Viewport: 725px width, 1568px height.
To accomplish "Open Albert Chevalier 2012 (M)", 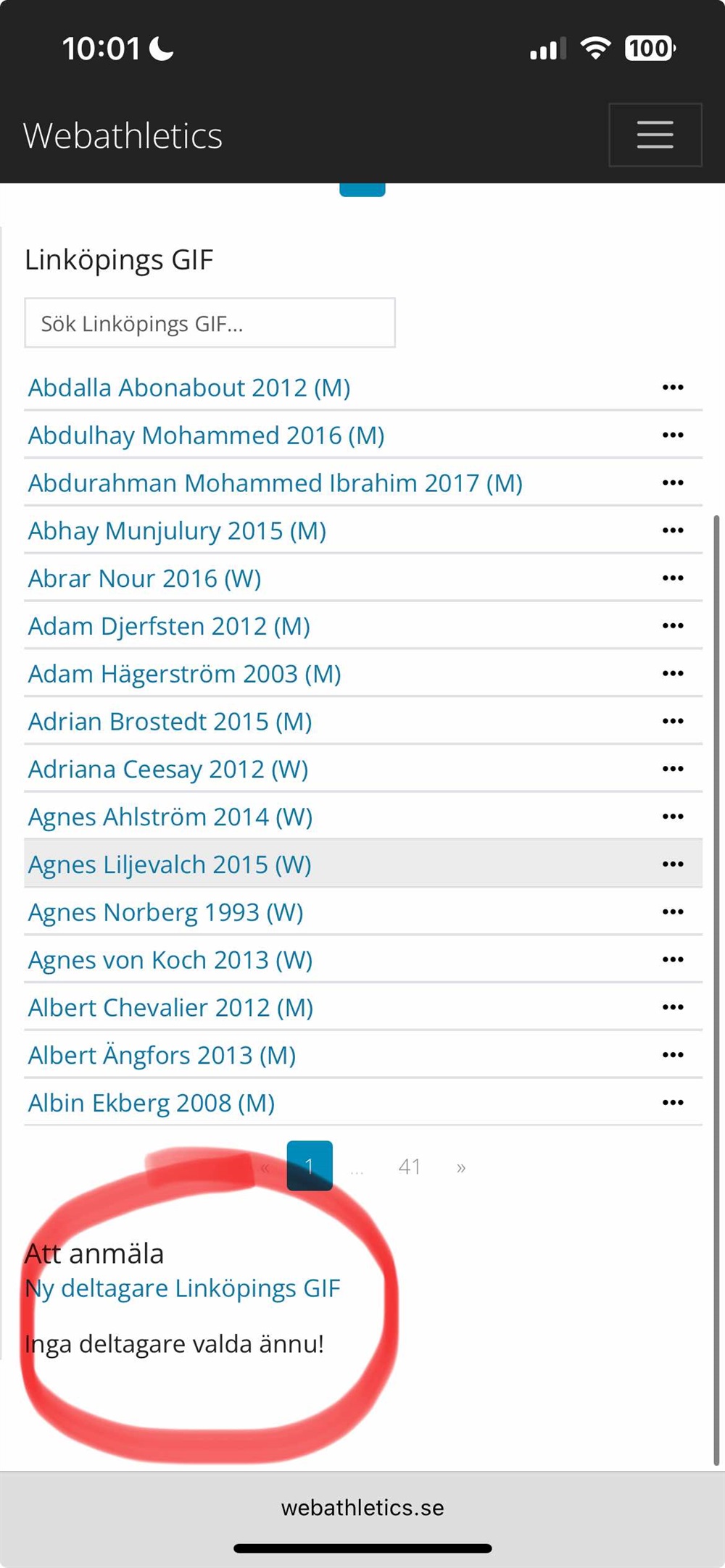I will [170, 1008].
